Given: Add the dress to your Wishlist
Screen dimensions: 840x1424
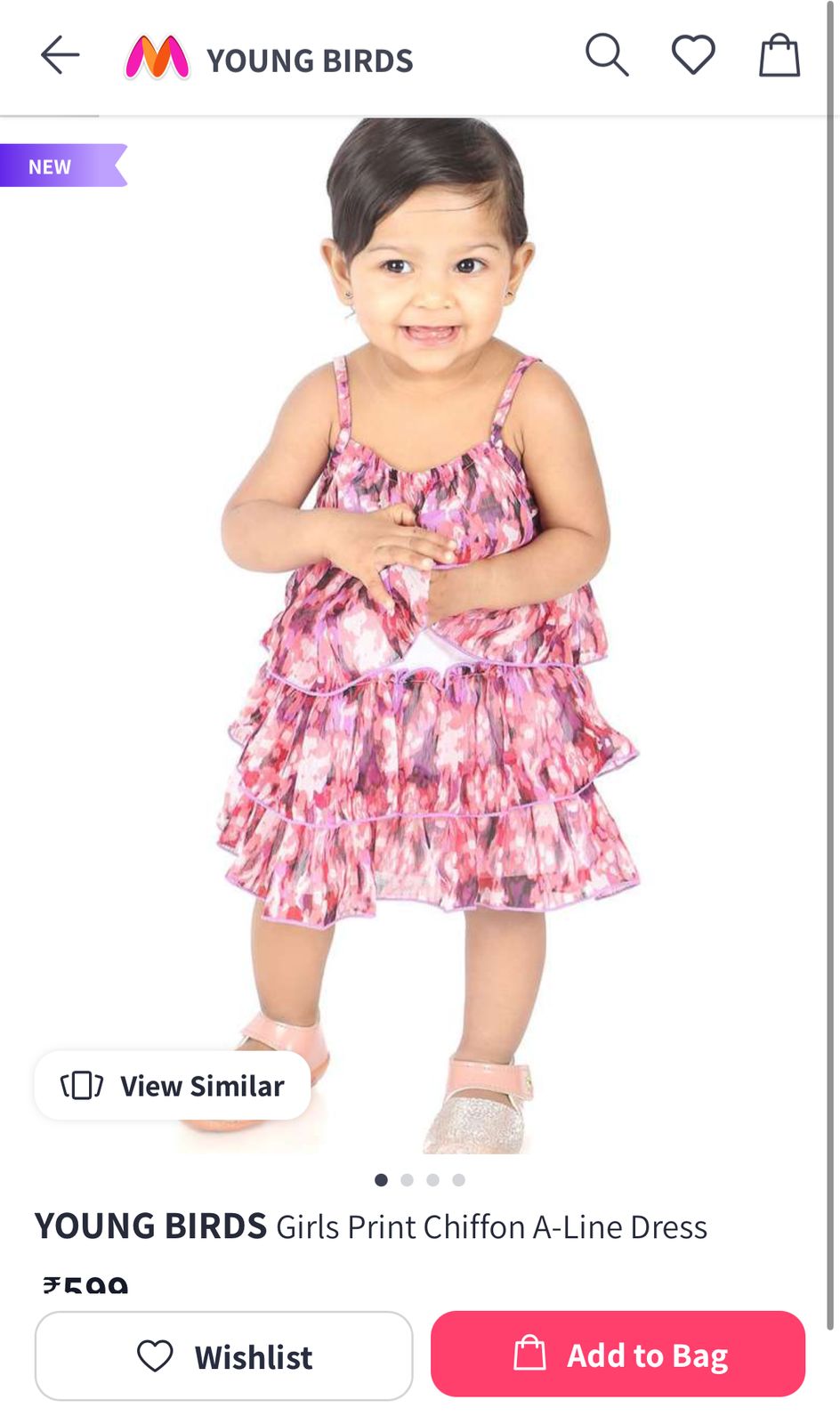Looking at the screenshot, I should coord(224,1355).
